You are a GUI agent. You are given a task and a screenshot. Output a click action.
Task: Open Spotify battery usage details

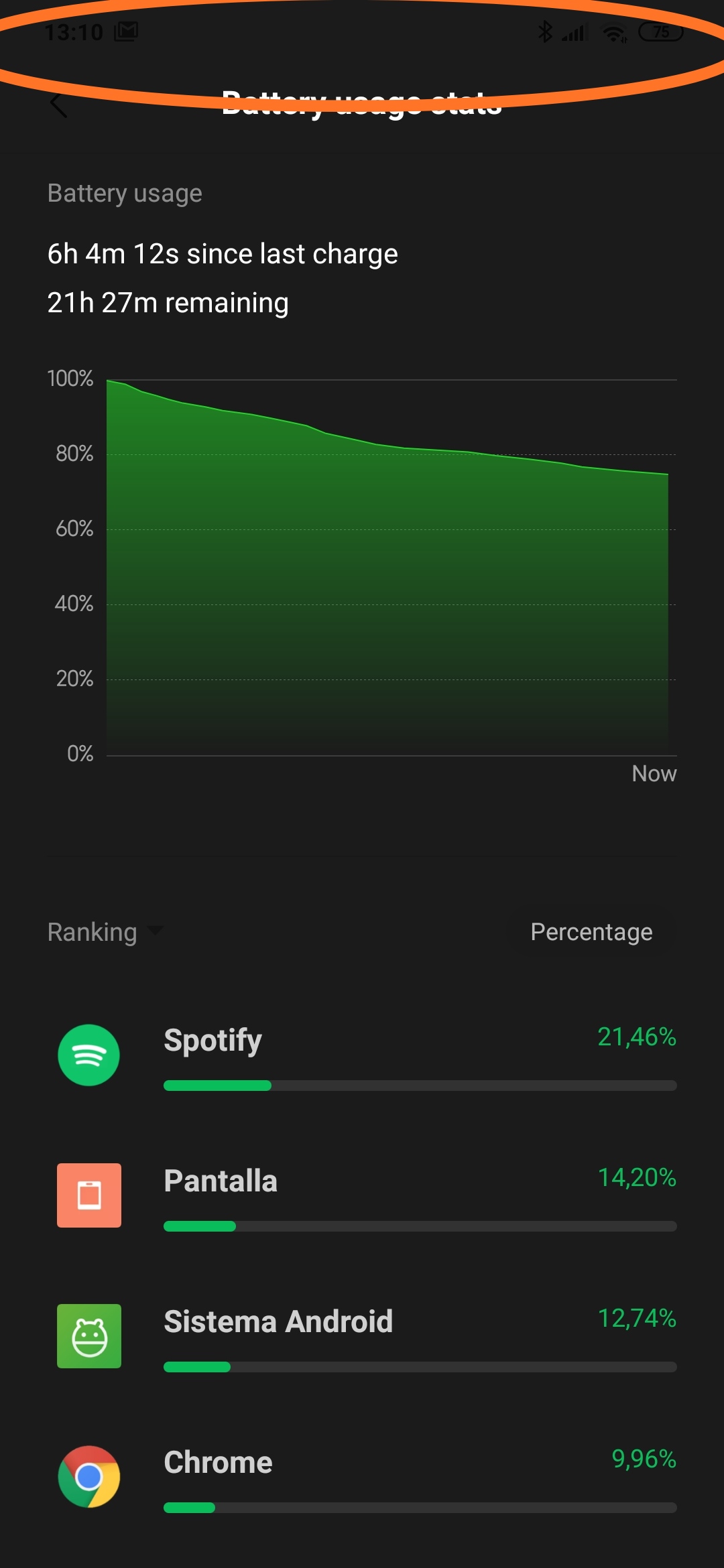tap(362, 1055)
